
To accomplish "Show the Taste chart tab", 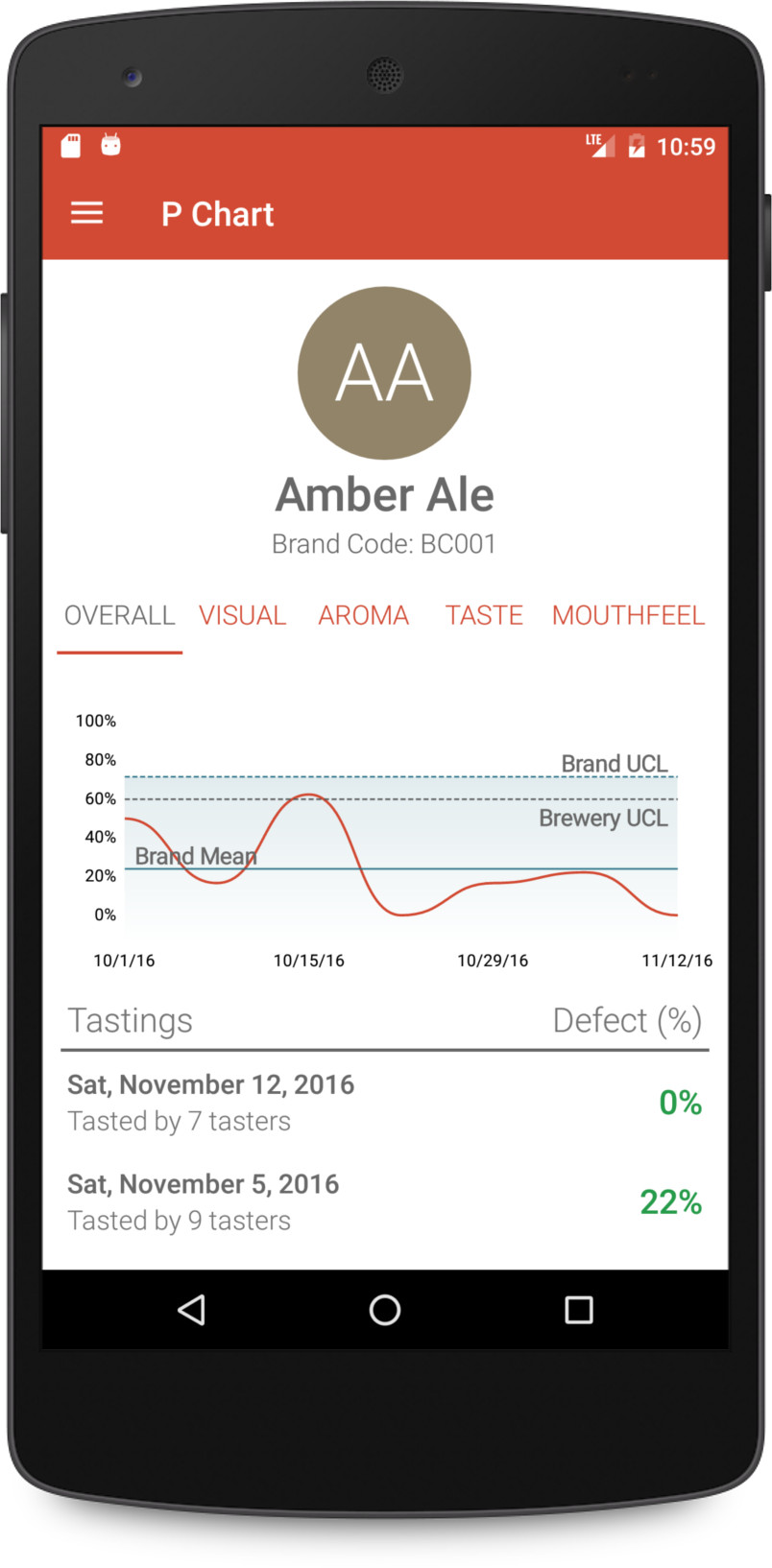I will coord(484,615).
